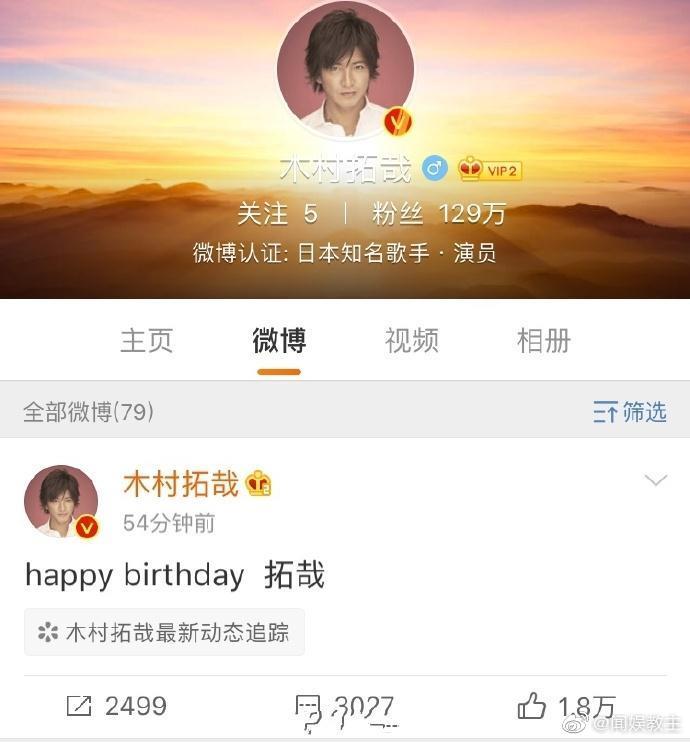
Task: Open the profile avatar picture
Action: (345, 70)
